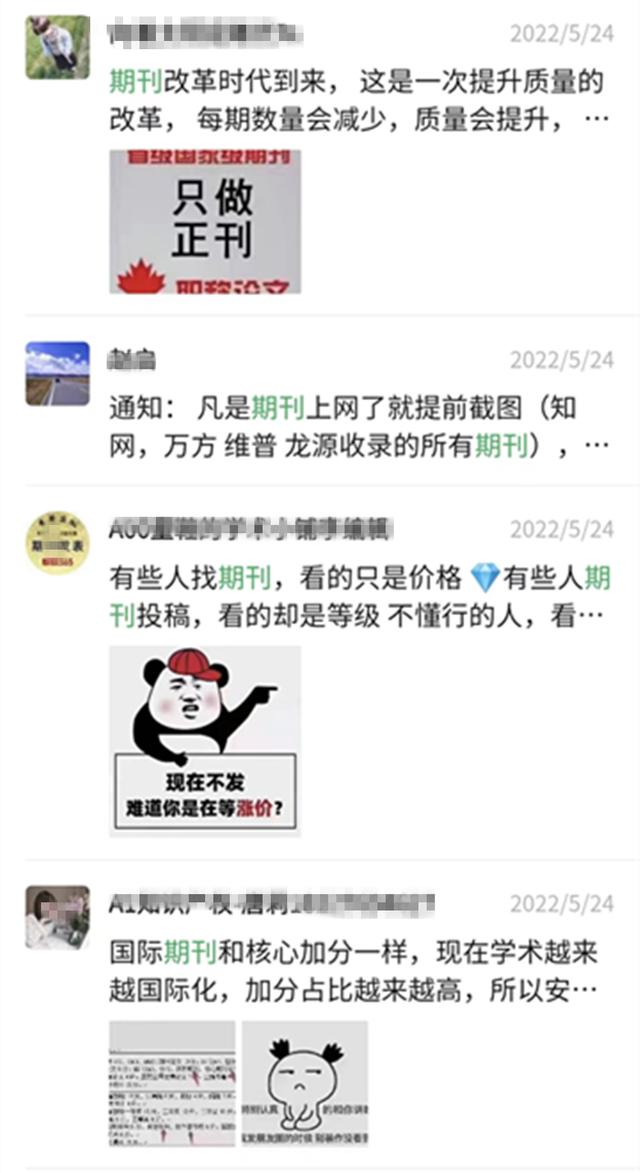View the document screenshot in the last post

point(172,1082)
